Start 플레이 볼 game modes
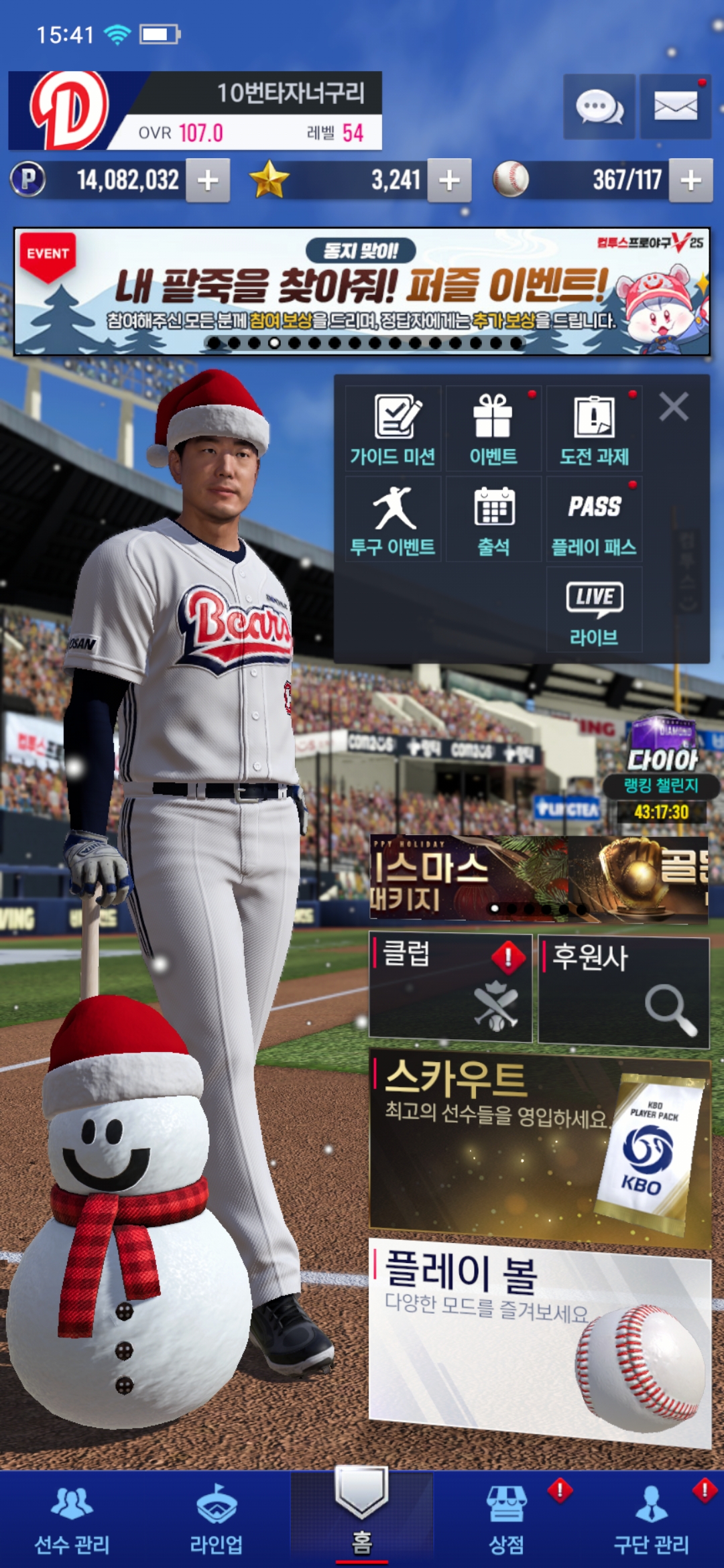The height and width of the screenshot is (1568, 724). (540, 1340)
